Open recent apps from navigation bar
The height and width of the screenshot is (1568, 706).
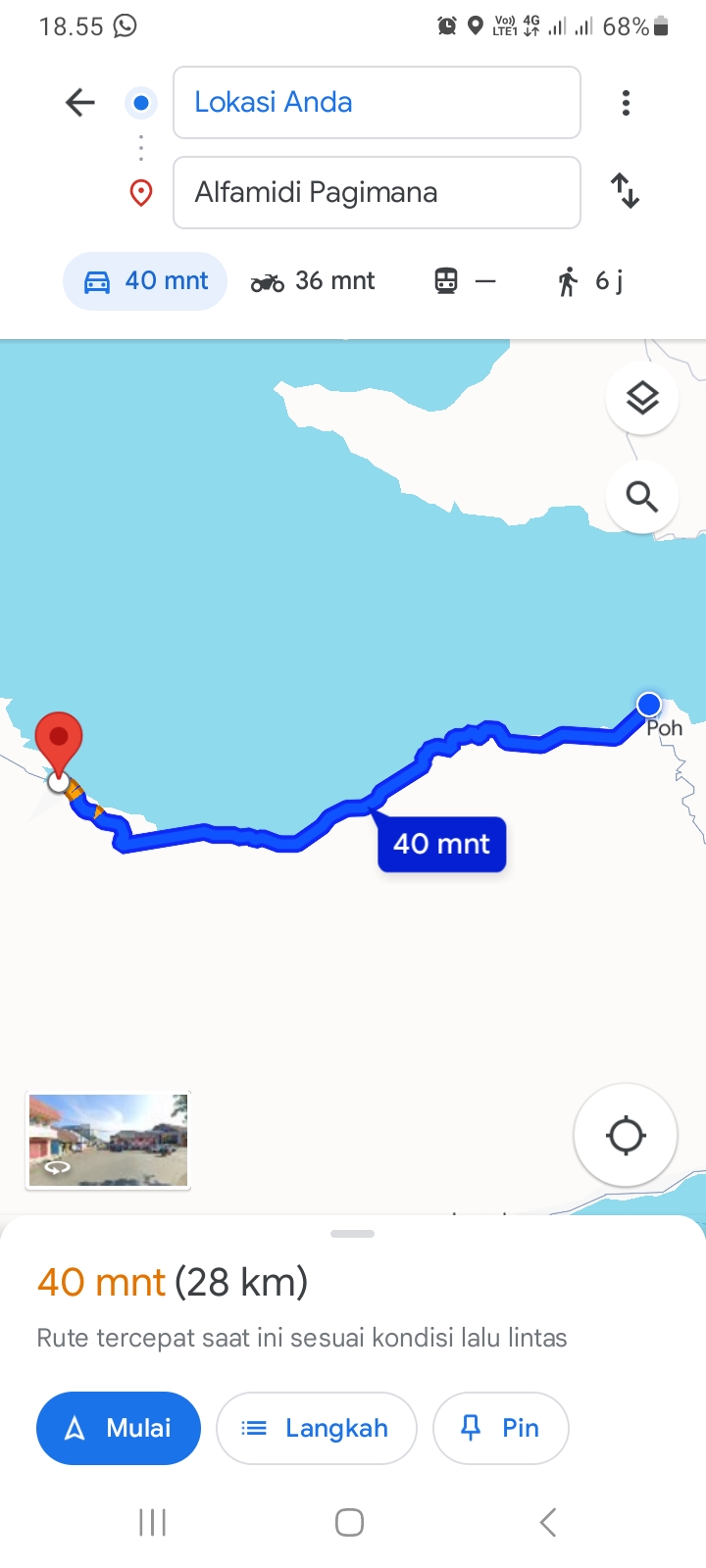tap(153, 1522)
